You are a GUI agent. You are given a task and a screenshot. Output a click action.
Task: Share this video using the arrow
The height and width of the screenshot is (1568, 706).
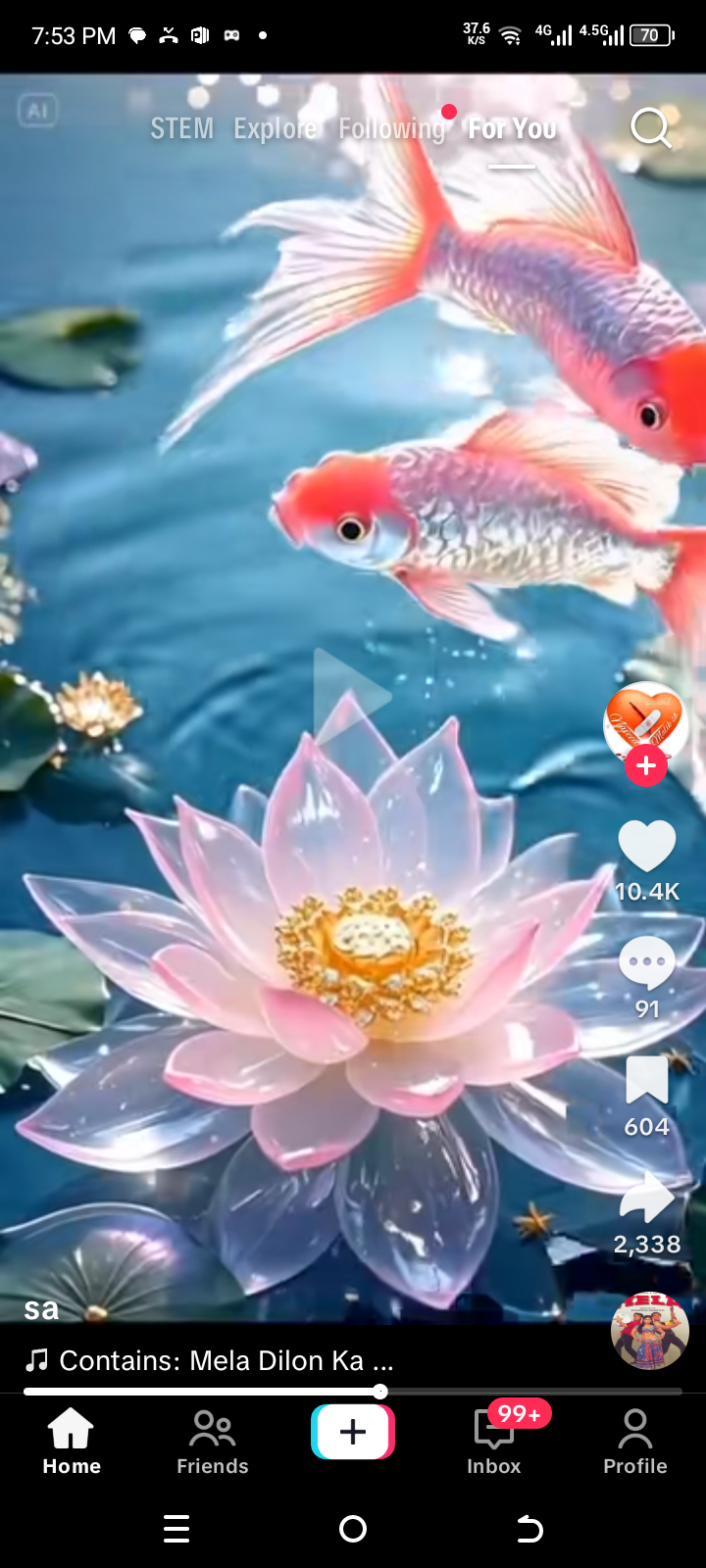647,1197
